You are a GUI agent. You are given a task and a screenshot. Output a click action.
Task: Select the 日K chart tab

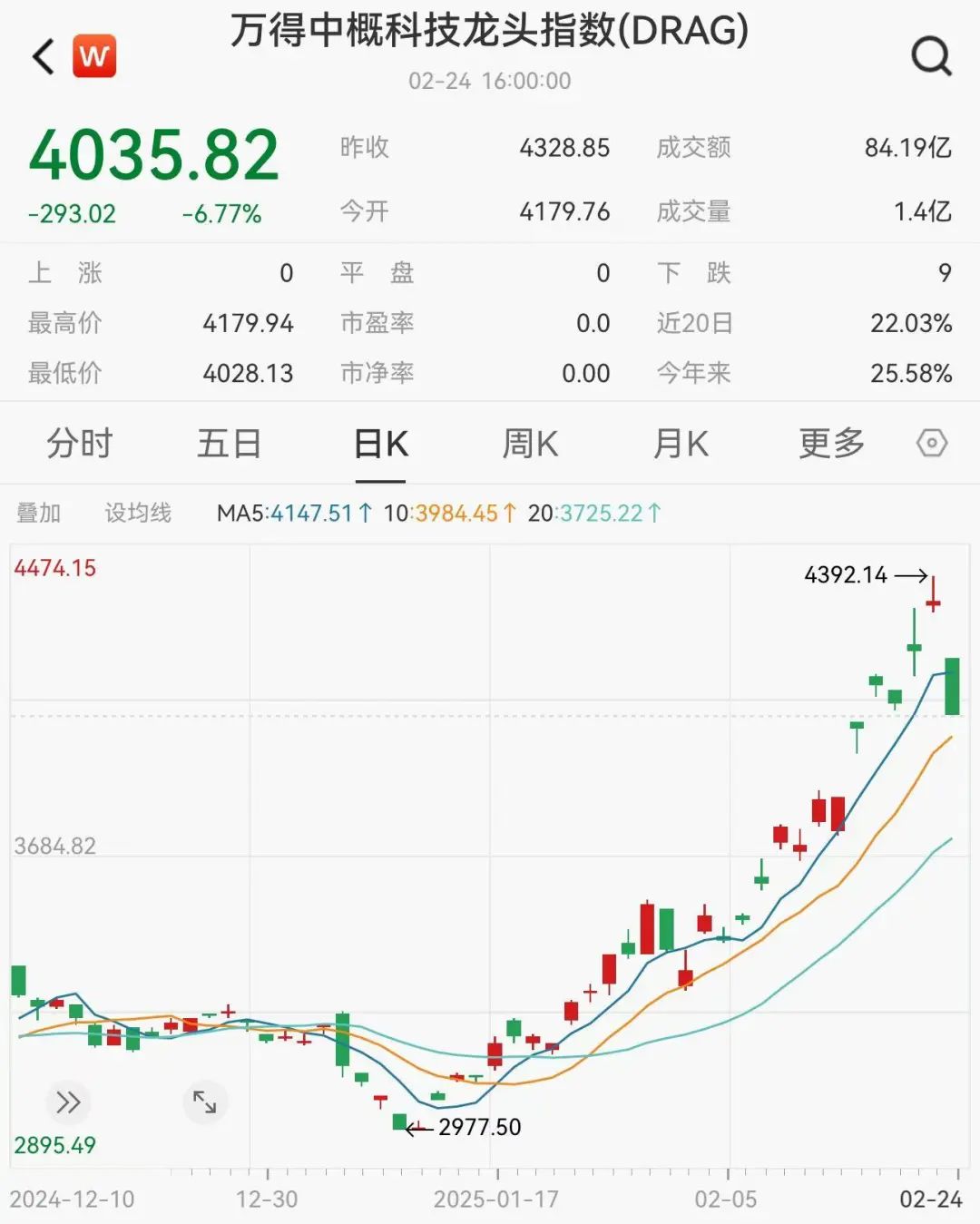pyautogui.click(x=380, y=444)
